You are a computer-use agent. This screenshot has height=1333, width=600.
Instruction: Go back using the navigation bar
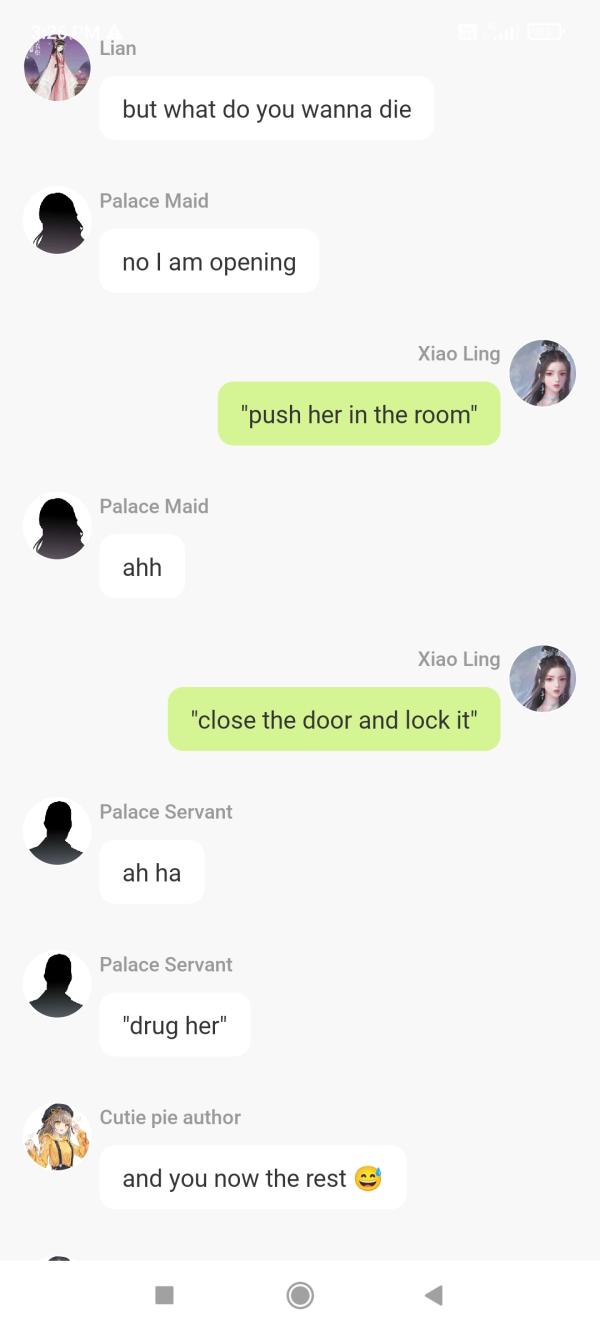point(433,1296)
